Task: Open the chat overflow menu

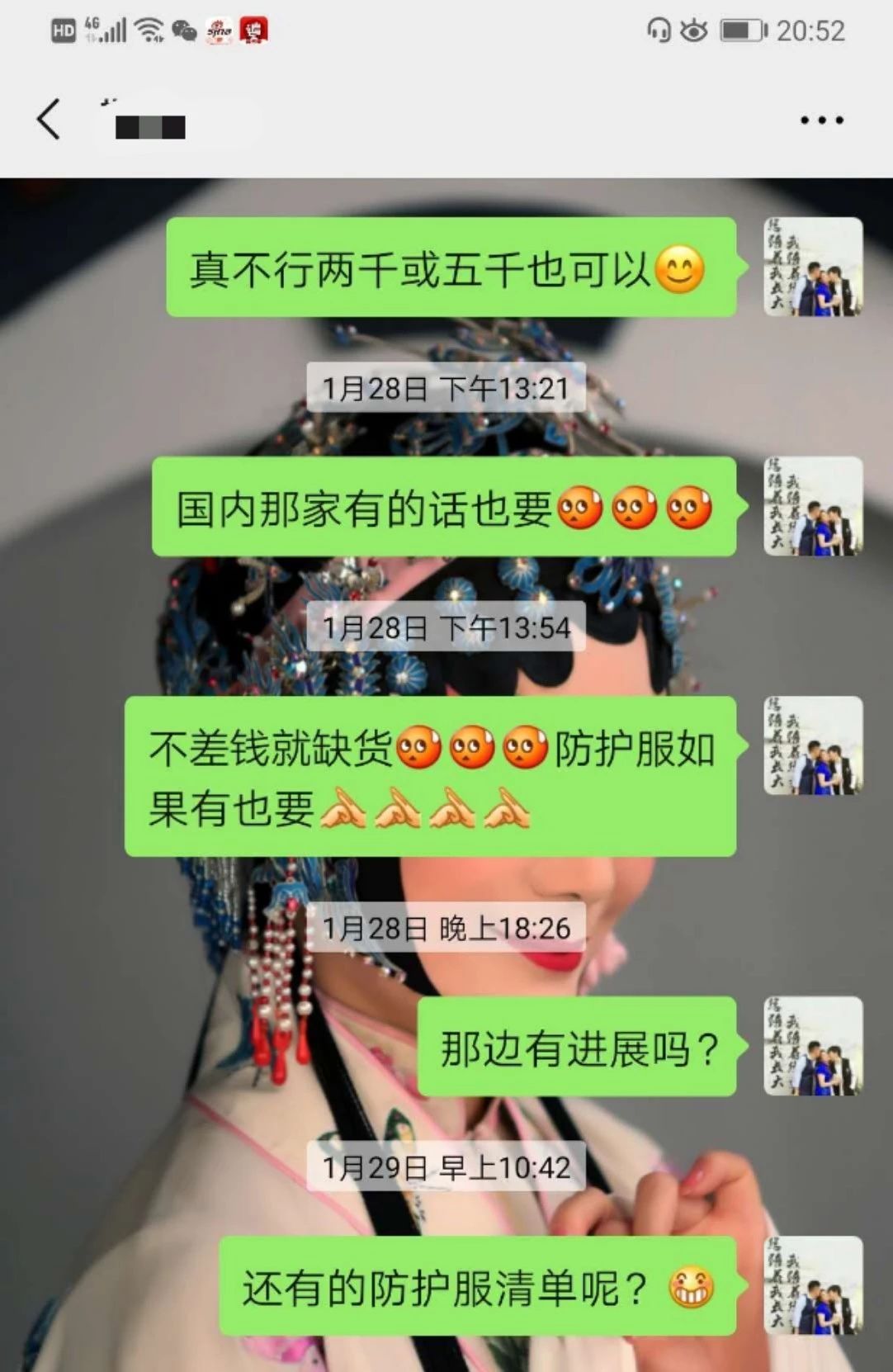Action: pos(821,121)
